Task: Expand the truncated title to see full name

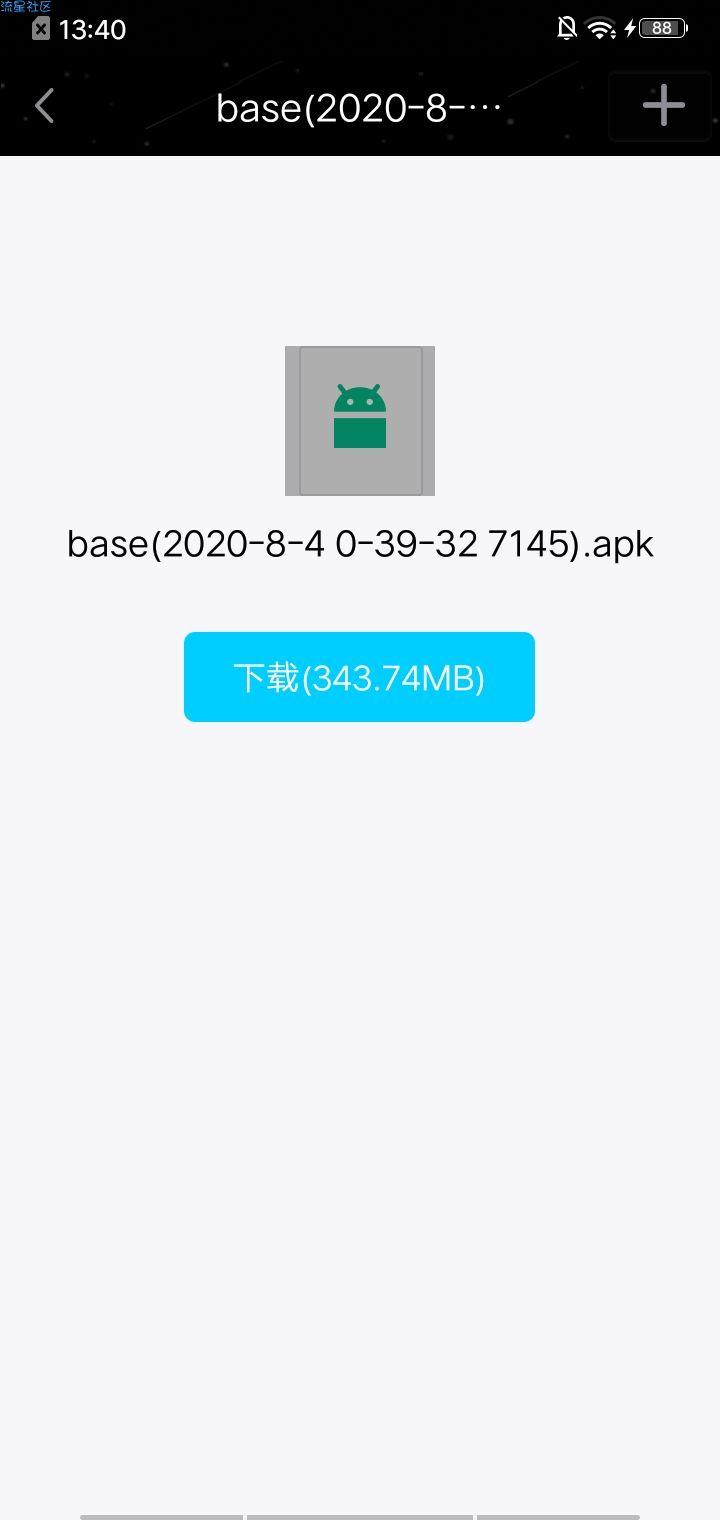Action: pyautogui.click(x=358, y=108)
